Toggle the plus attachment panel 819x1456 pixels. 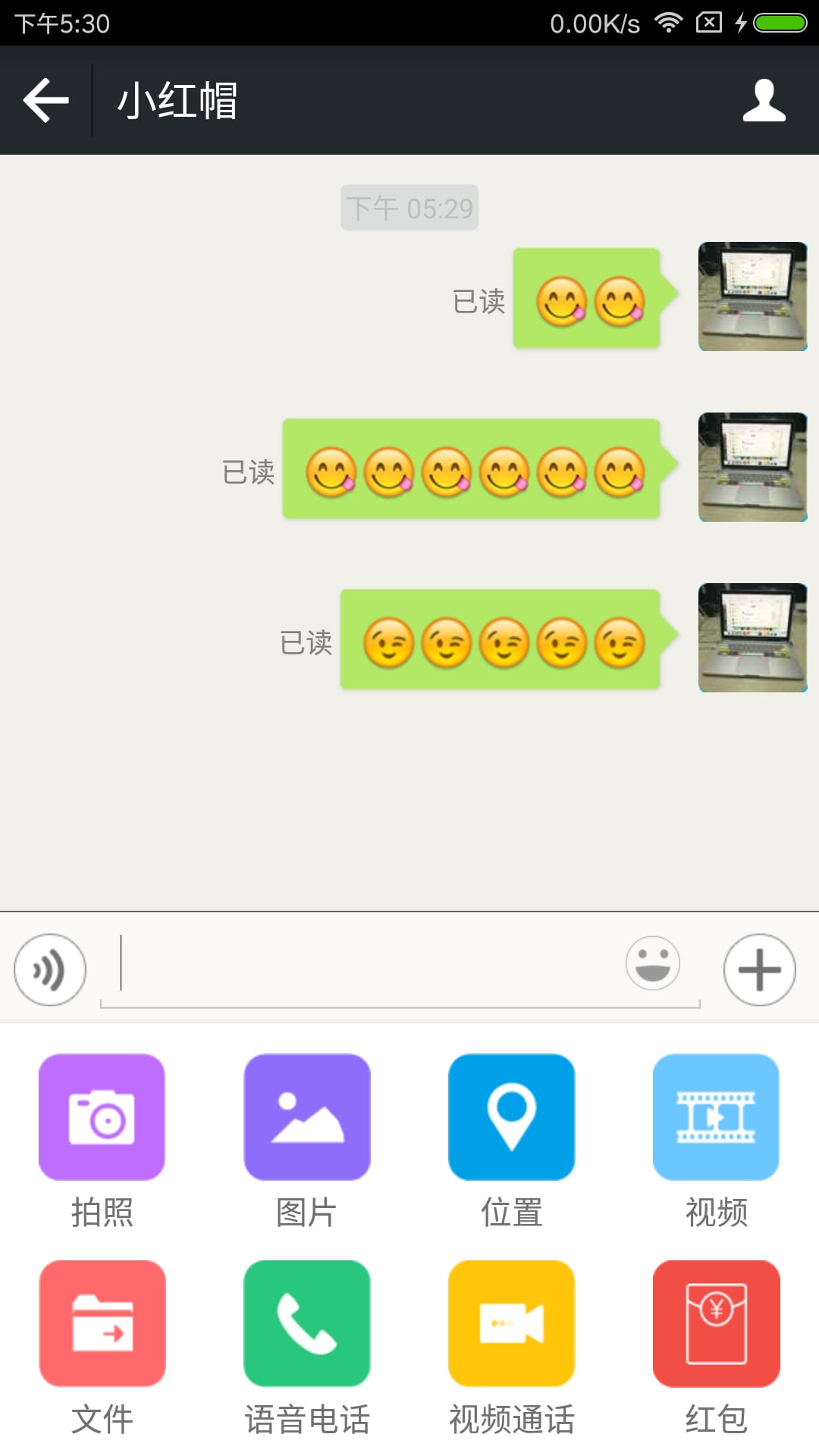pyautogui.click(x=759, y=970)
